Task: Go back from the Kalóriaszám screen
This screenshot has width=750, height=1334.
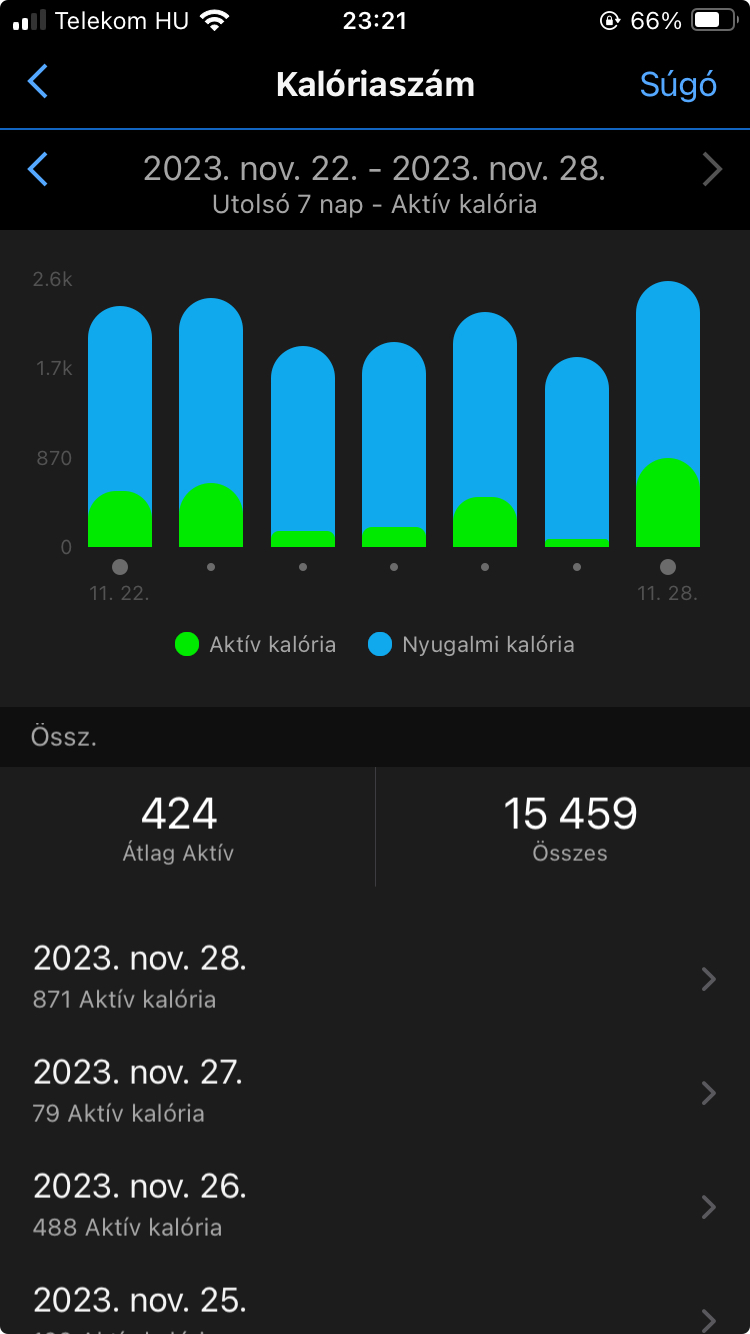Action: [38, 82]
